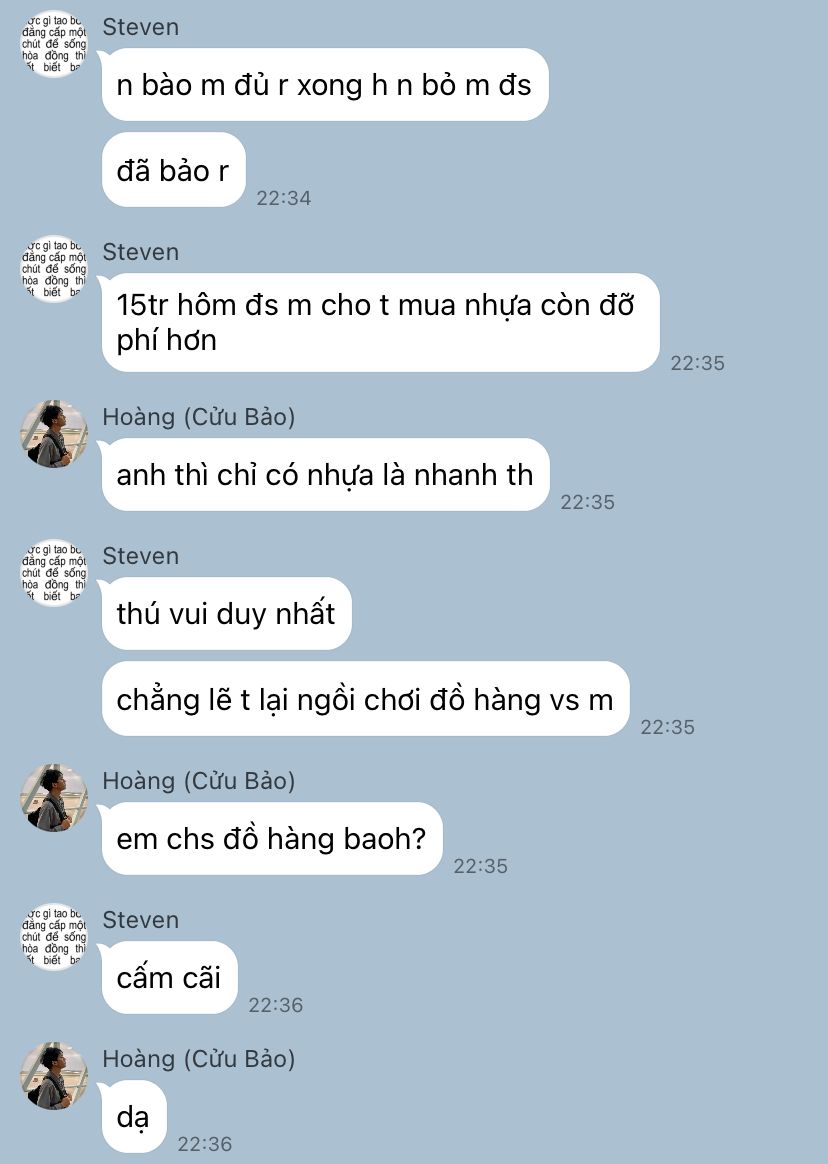
Task: Tap Steven's profile picture next to "thú vui duy nhất"
Action: [54, 573]
